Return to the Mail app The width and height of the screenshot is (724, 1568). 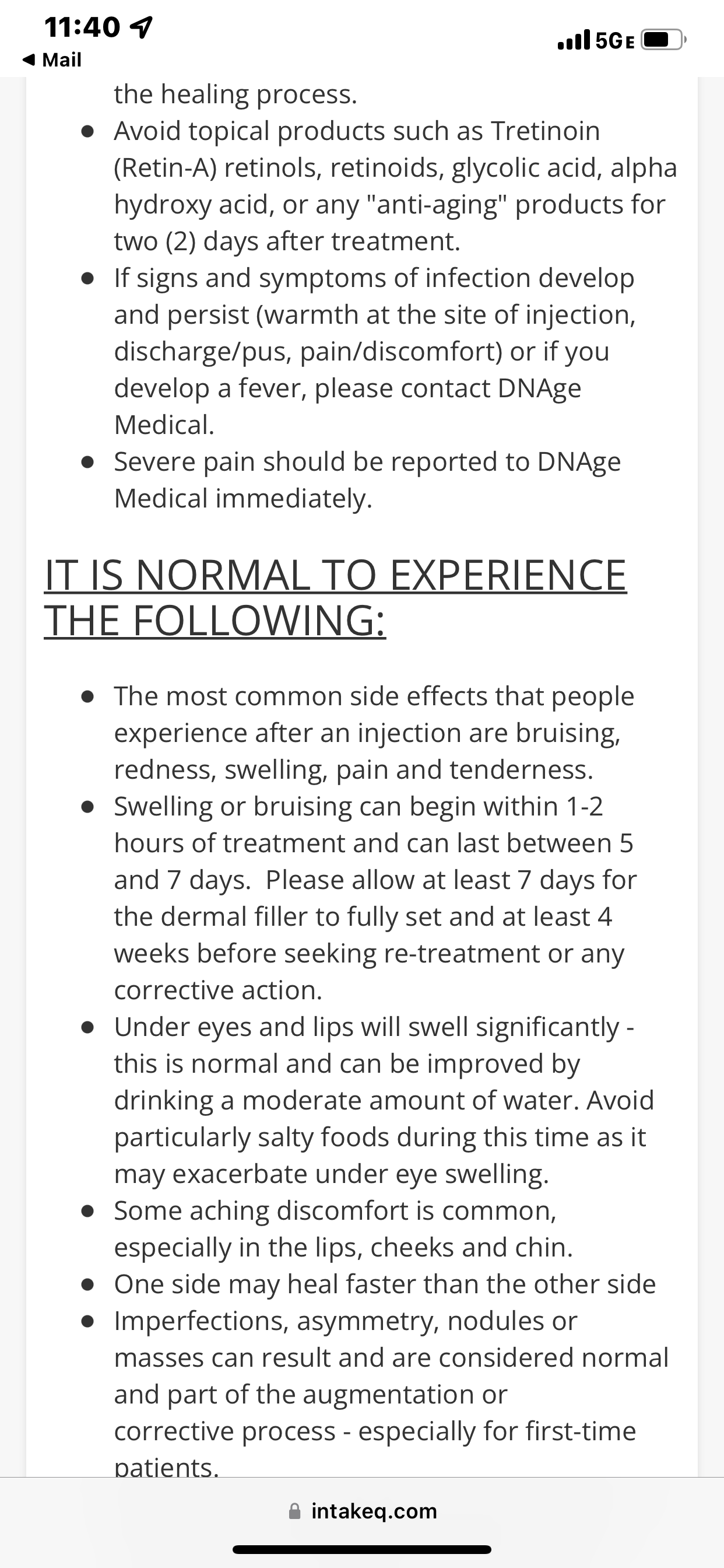click(52, 60)
